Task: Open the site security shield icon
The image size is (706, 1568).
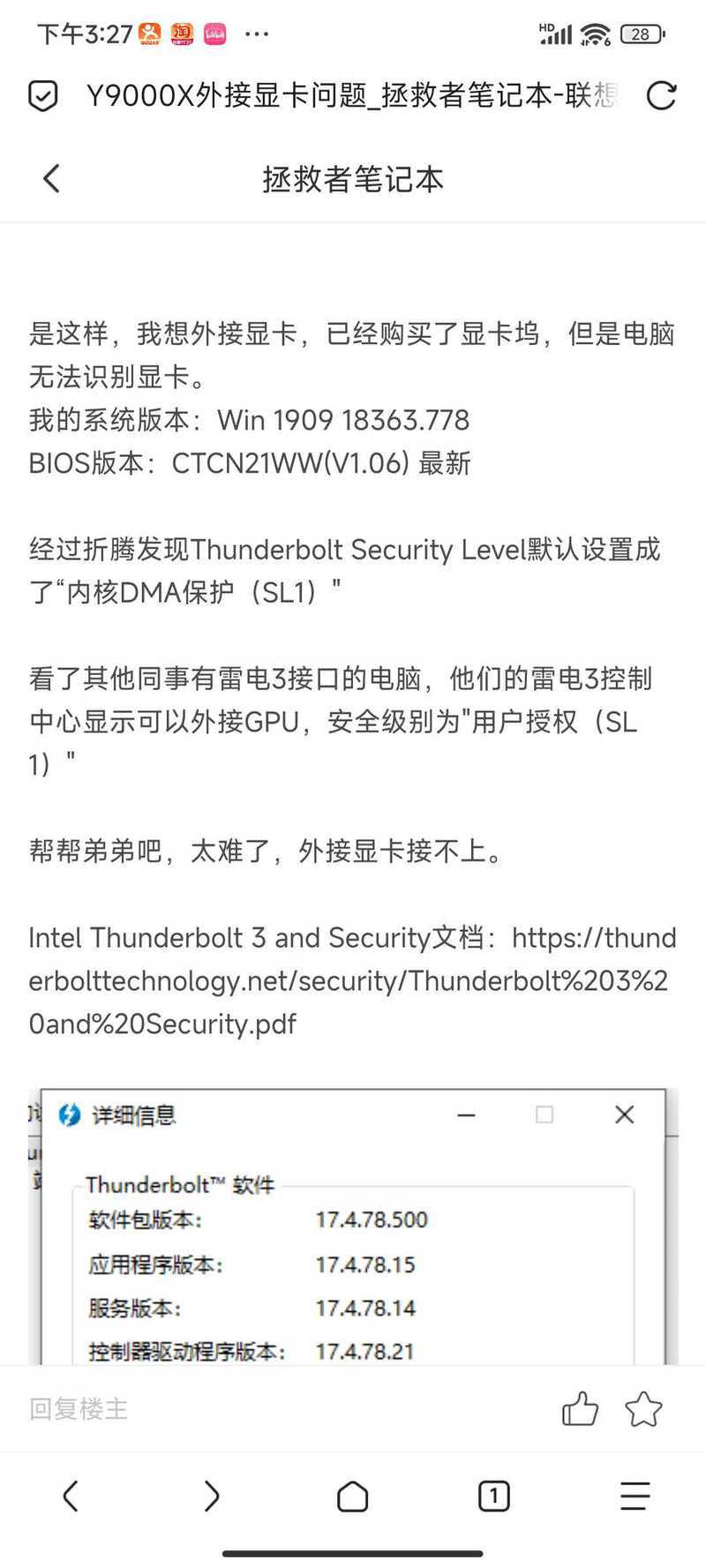Action: (x=42, y=95)
